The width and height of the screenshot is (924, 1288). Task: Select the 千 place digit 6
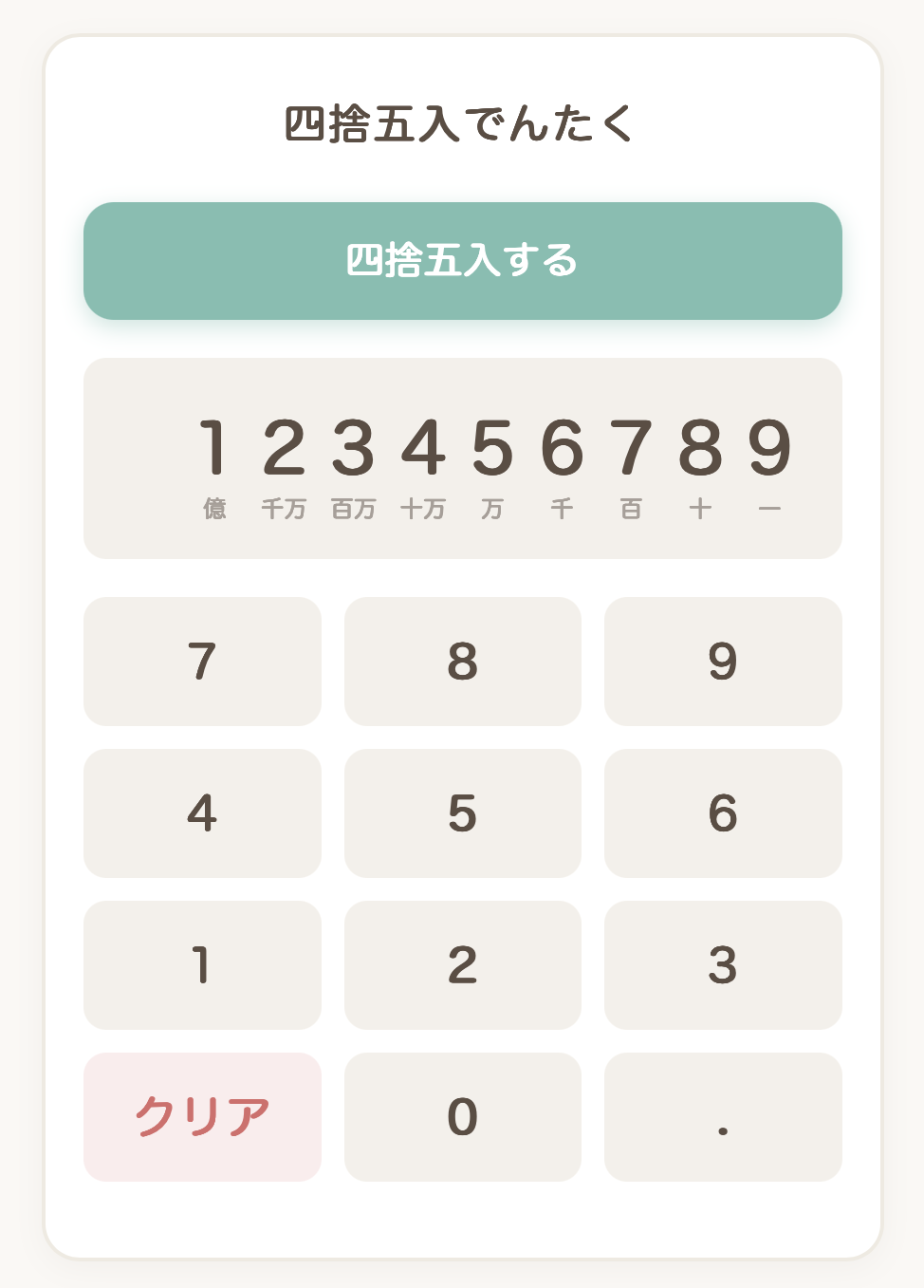click(562, 448)
